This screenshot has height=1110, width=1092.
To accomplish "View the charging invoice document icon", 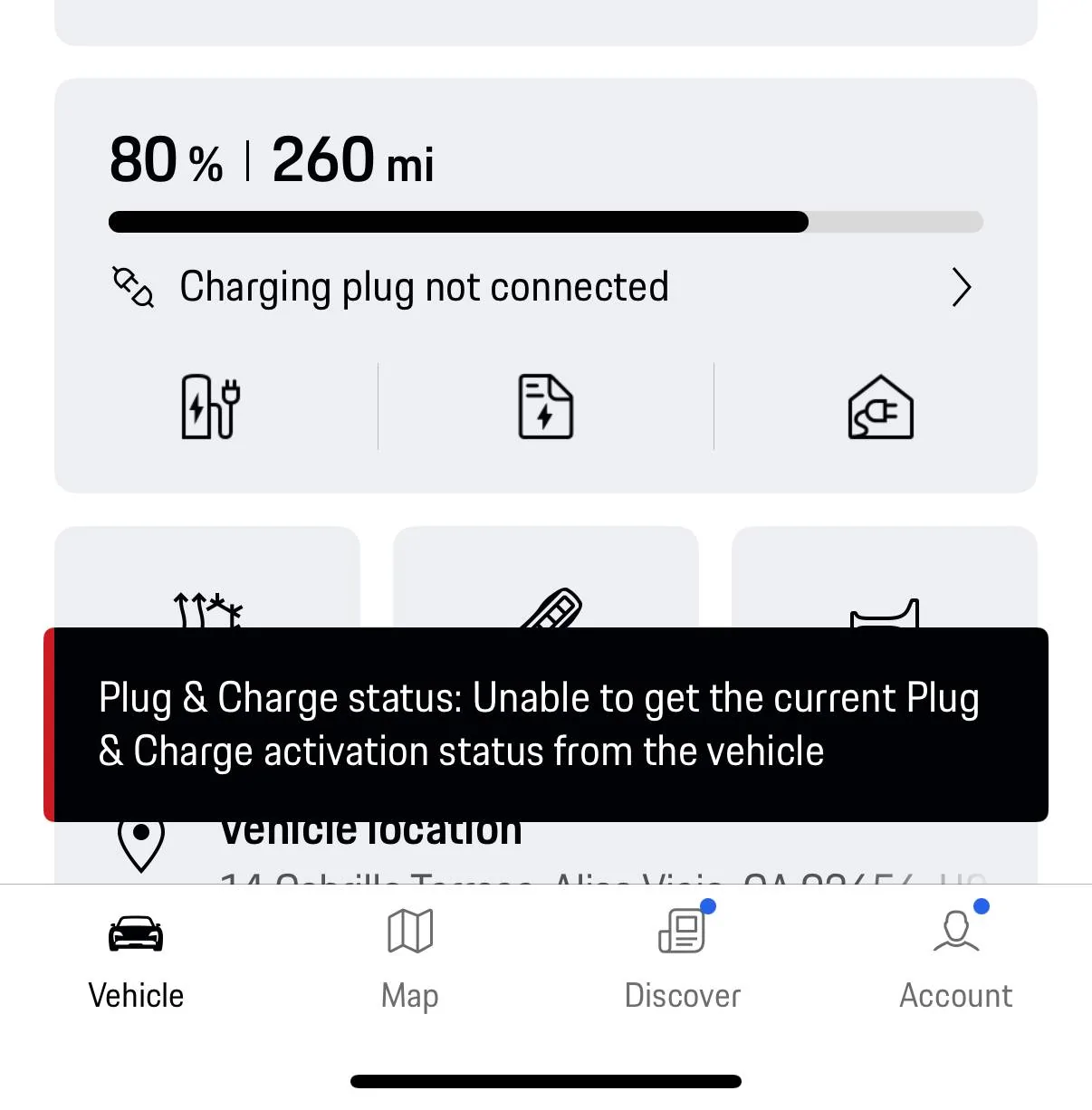I will click(545, 407).
